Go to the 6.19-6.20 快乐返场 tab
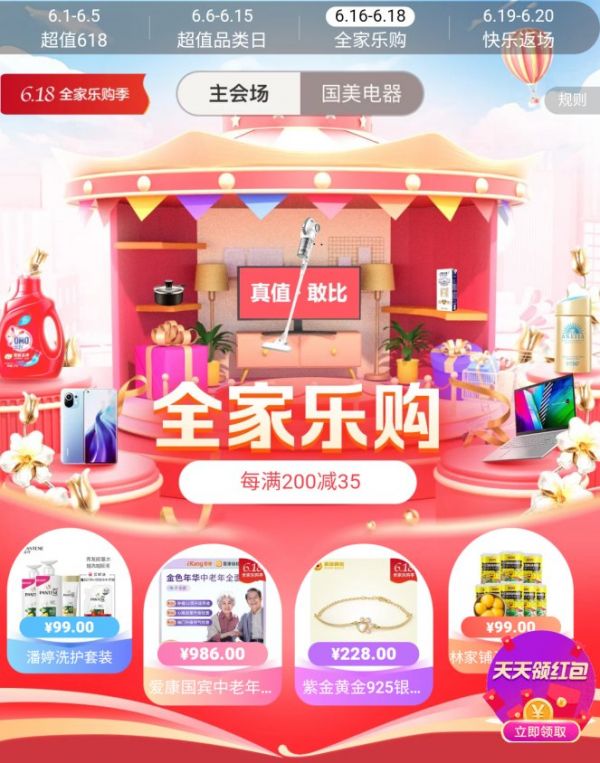Image resolution: width=600 pixels, height=763 pixels. tap(518, 28)
